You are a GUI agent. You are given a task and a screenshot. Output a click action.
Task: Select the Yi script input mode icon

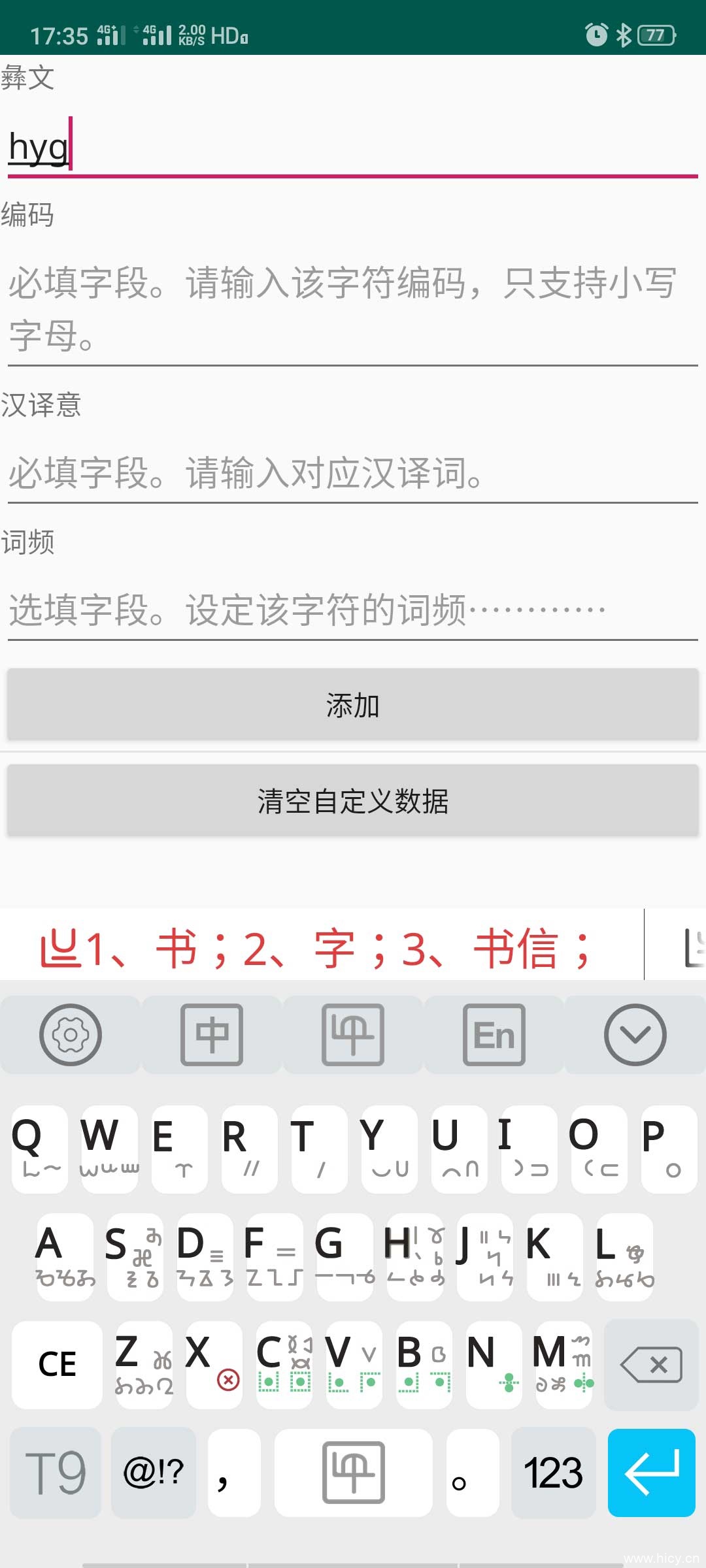pyautogui.click(x=353, y=1034)
